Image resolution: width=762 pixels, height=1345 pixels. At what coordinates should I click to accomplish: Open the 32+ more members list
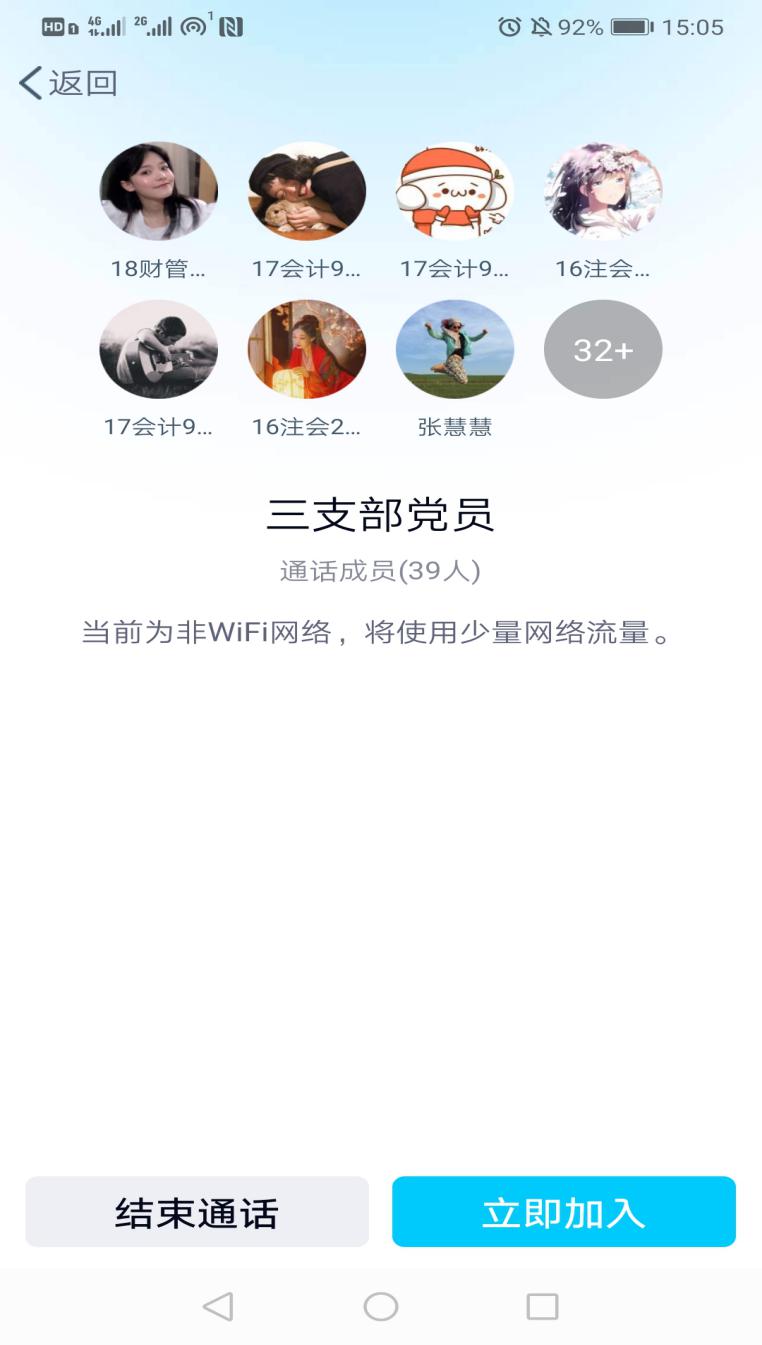coord(602,350)
